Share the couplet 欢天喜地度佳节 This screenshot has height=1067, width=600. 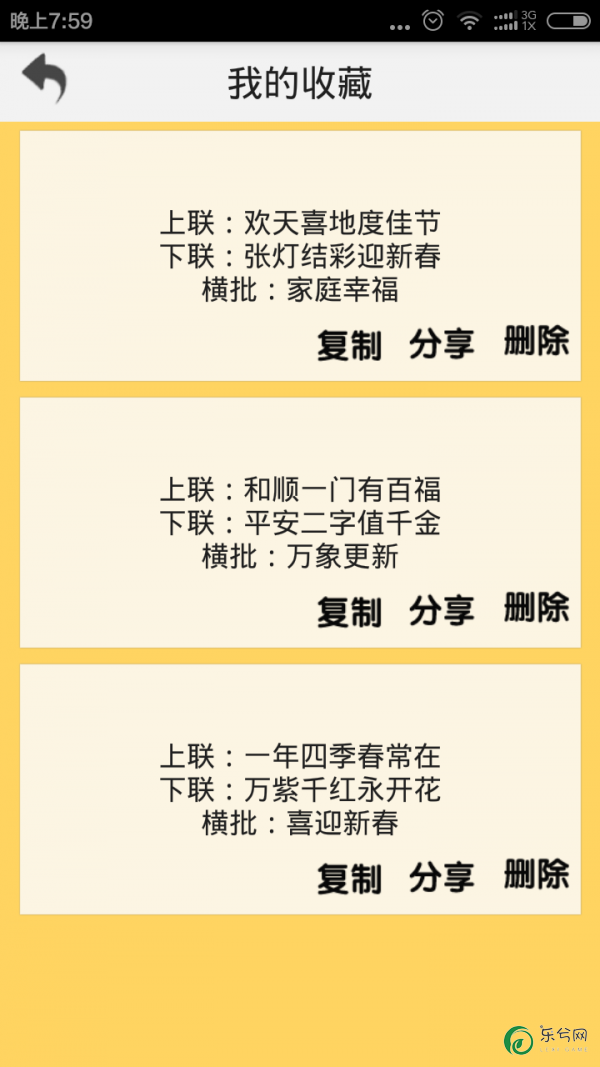click(x=441, y=343)
